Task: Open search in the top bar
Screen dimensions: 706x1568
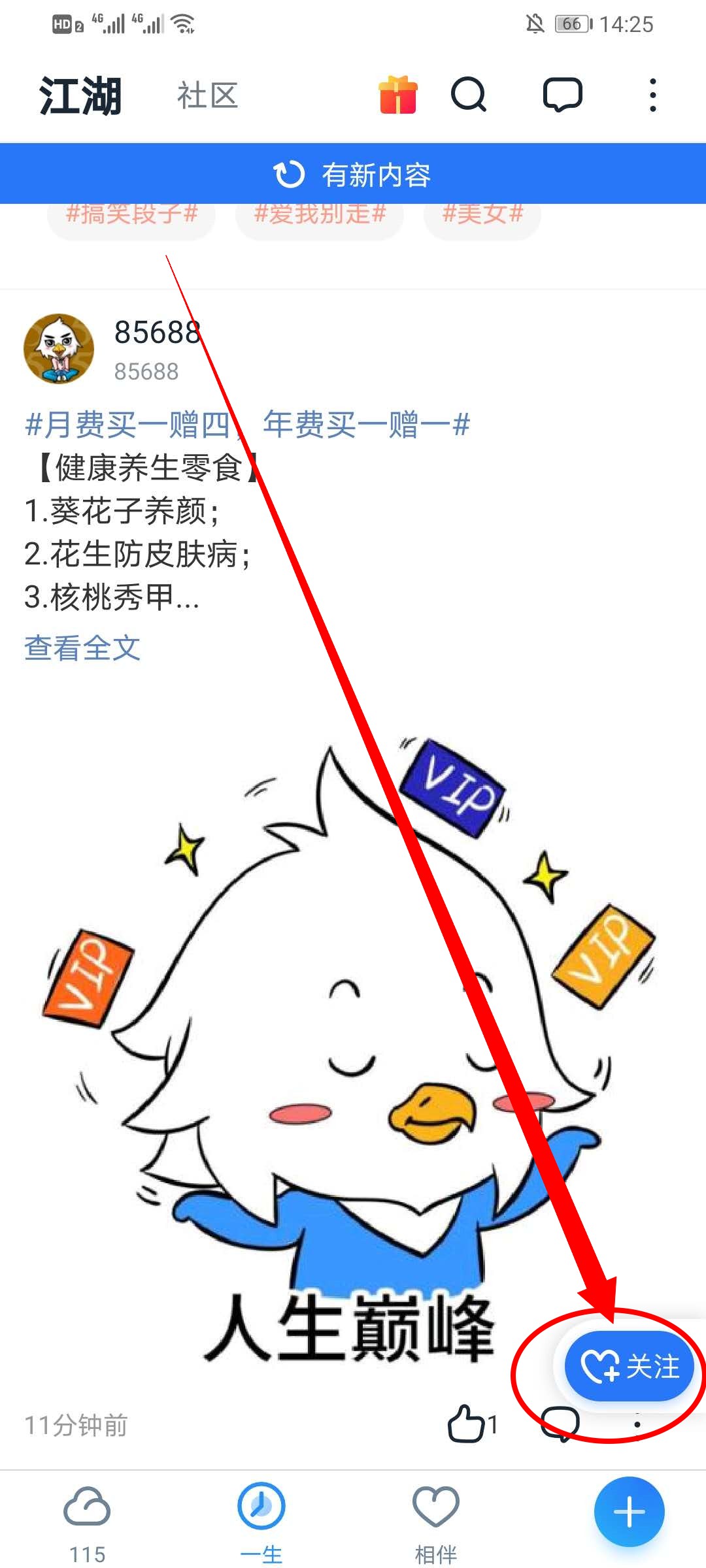Action: click(469, 95)
